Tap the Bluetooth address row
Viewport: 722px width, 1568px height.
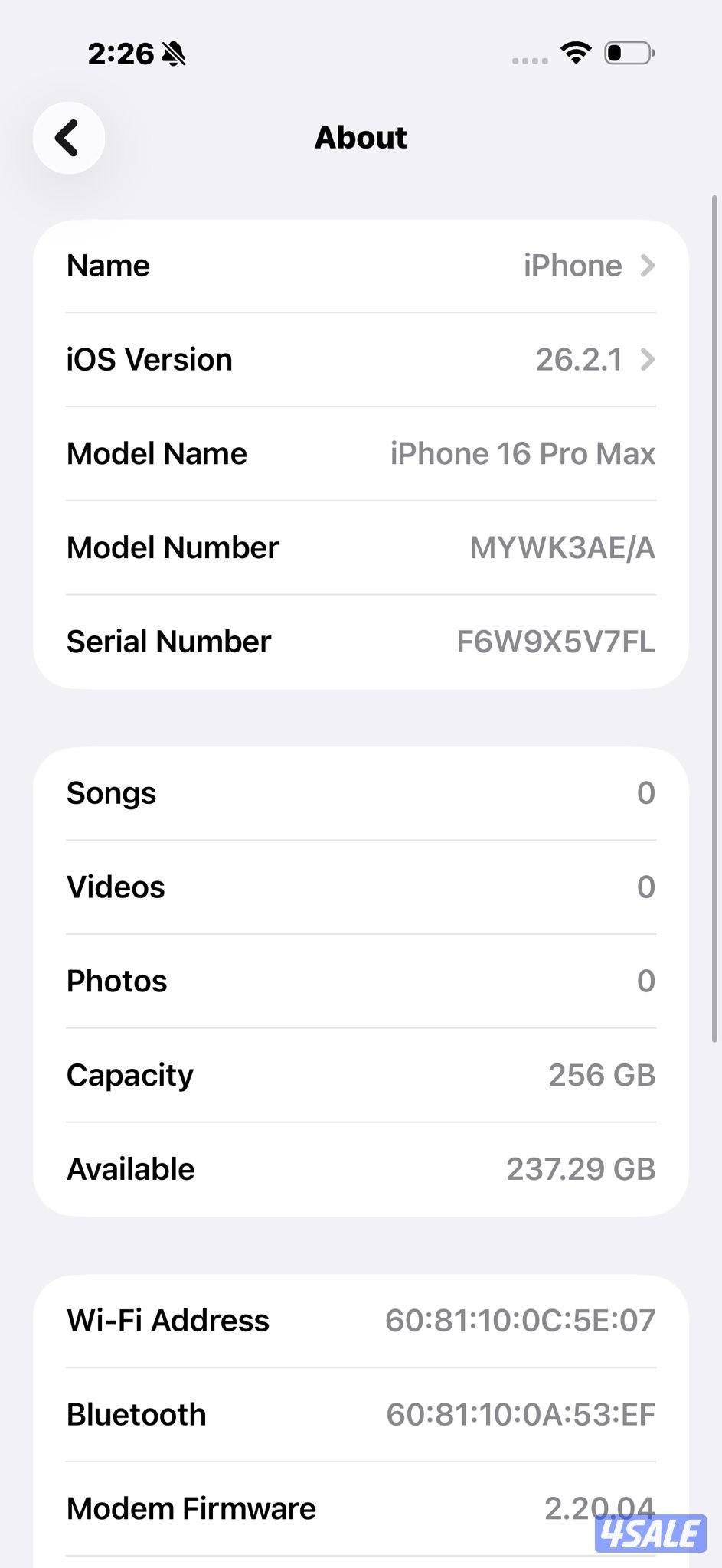pos(360,1414)
